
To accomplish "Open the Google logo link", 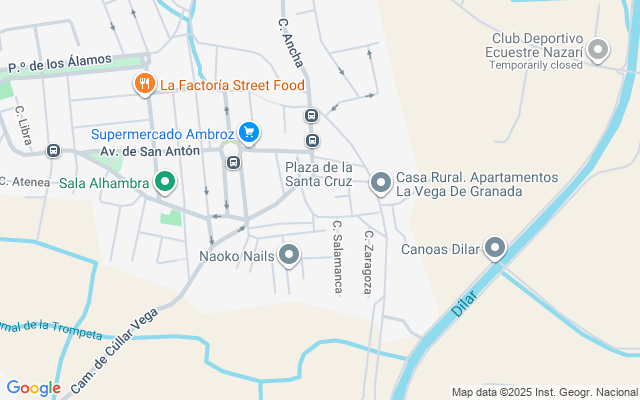I will point(33,388).
